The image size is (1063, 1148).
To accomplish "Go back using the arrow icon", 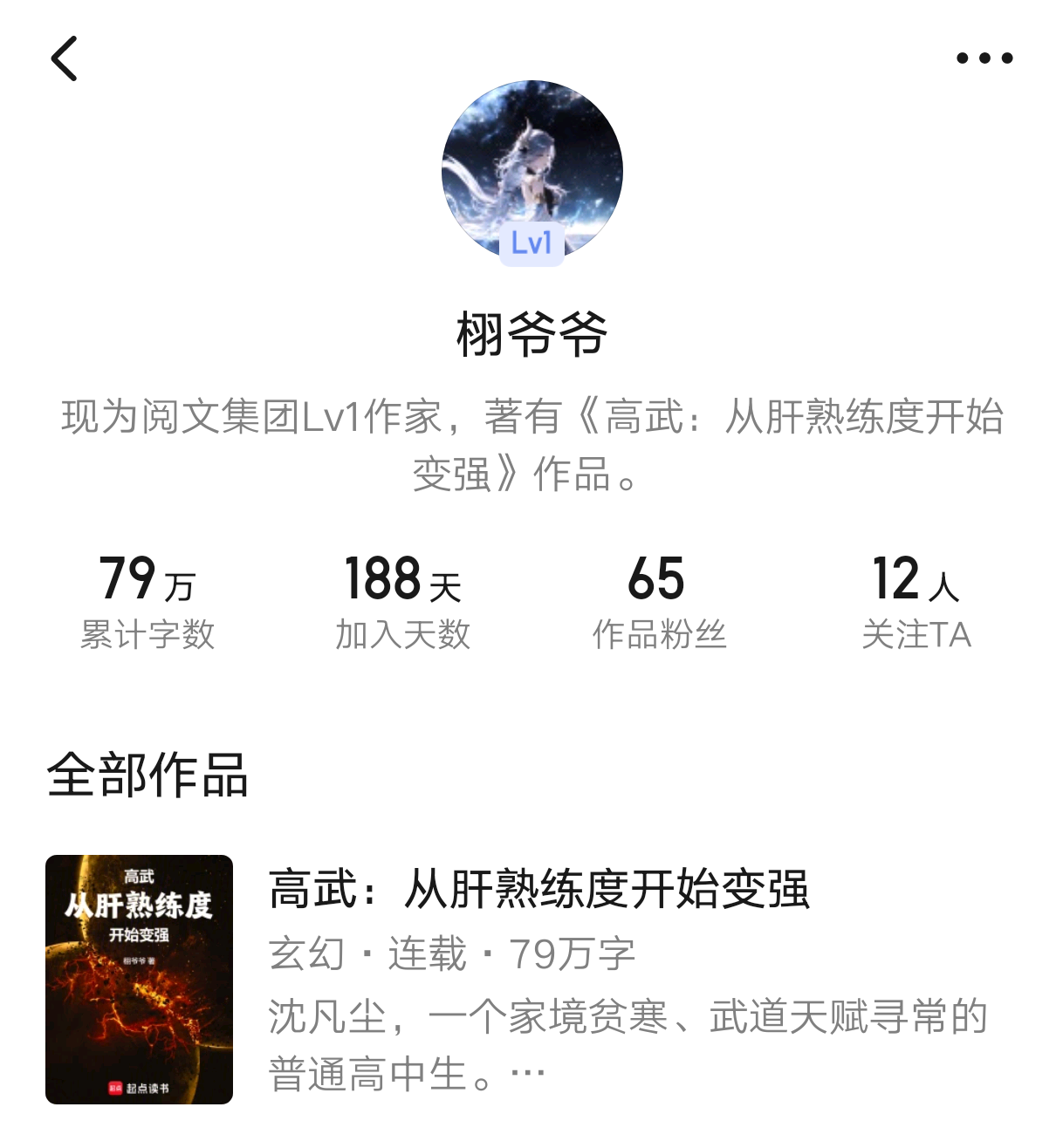I will click(x=65, y=58).
